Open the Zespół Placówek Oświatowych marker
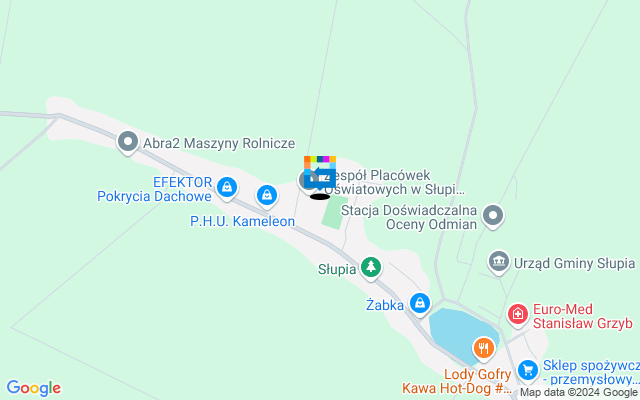 309,180
